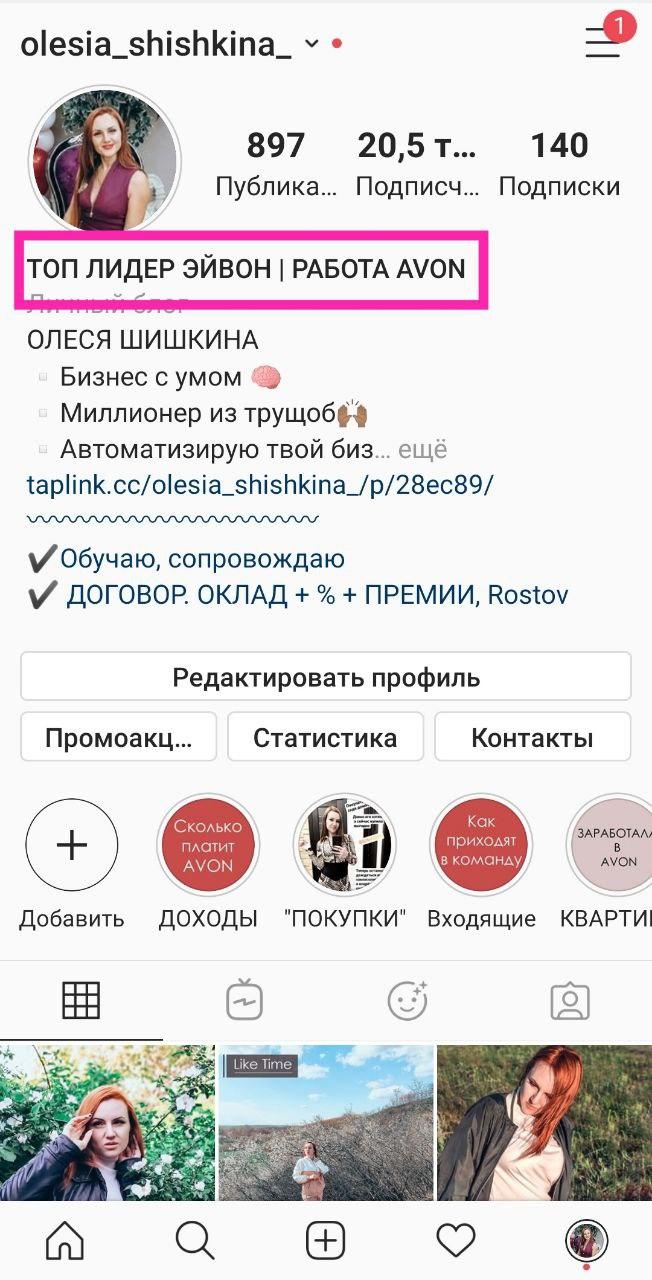The width and height of the screenshot is (652, 1280).
Task: Open the hamburger menu with notification badge
Action: pos(603,42)
